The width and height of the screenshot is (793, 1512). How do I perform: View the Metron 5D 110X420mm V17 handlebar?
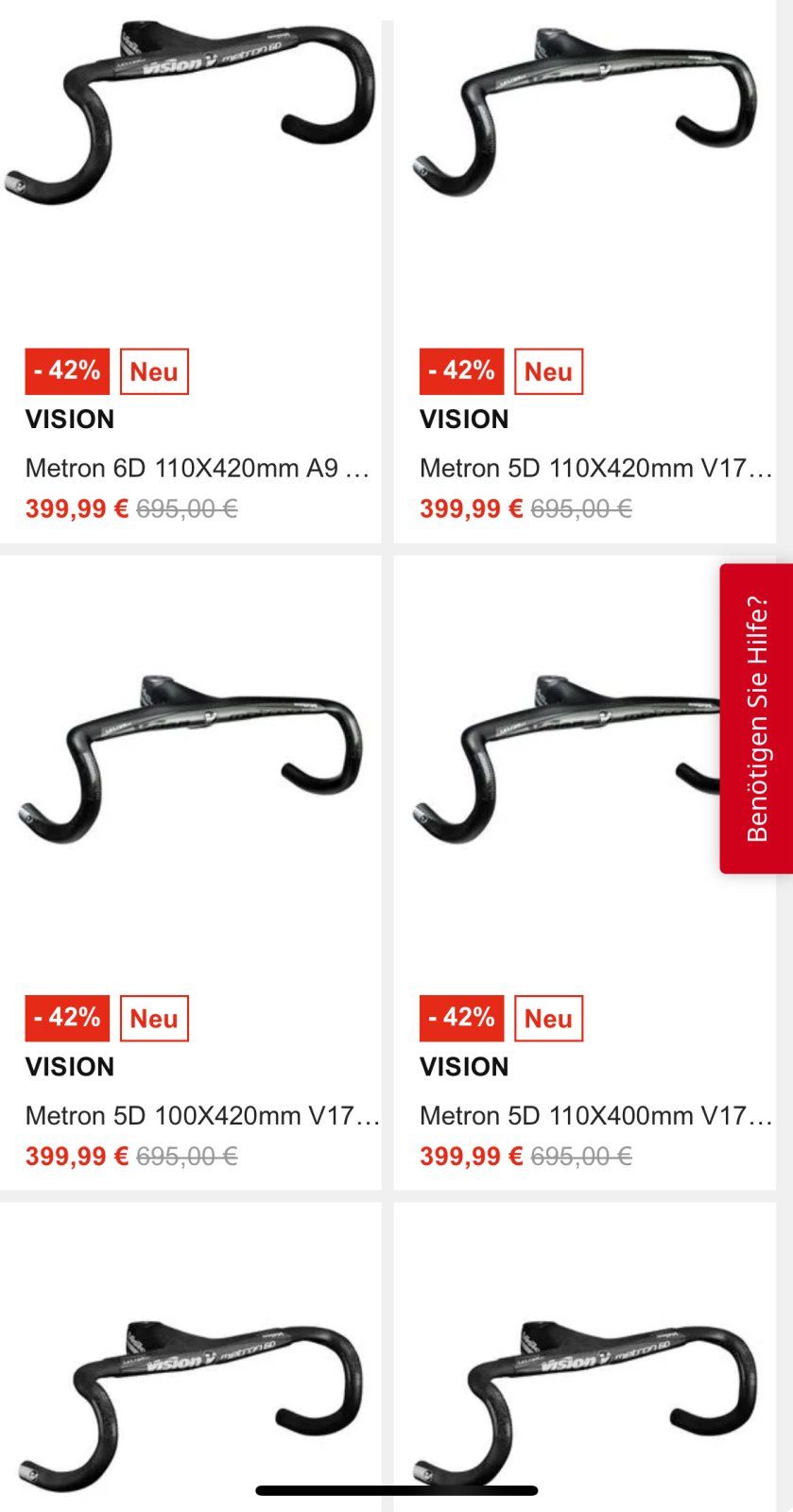(595, 468)
